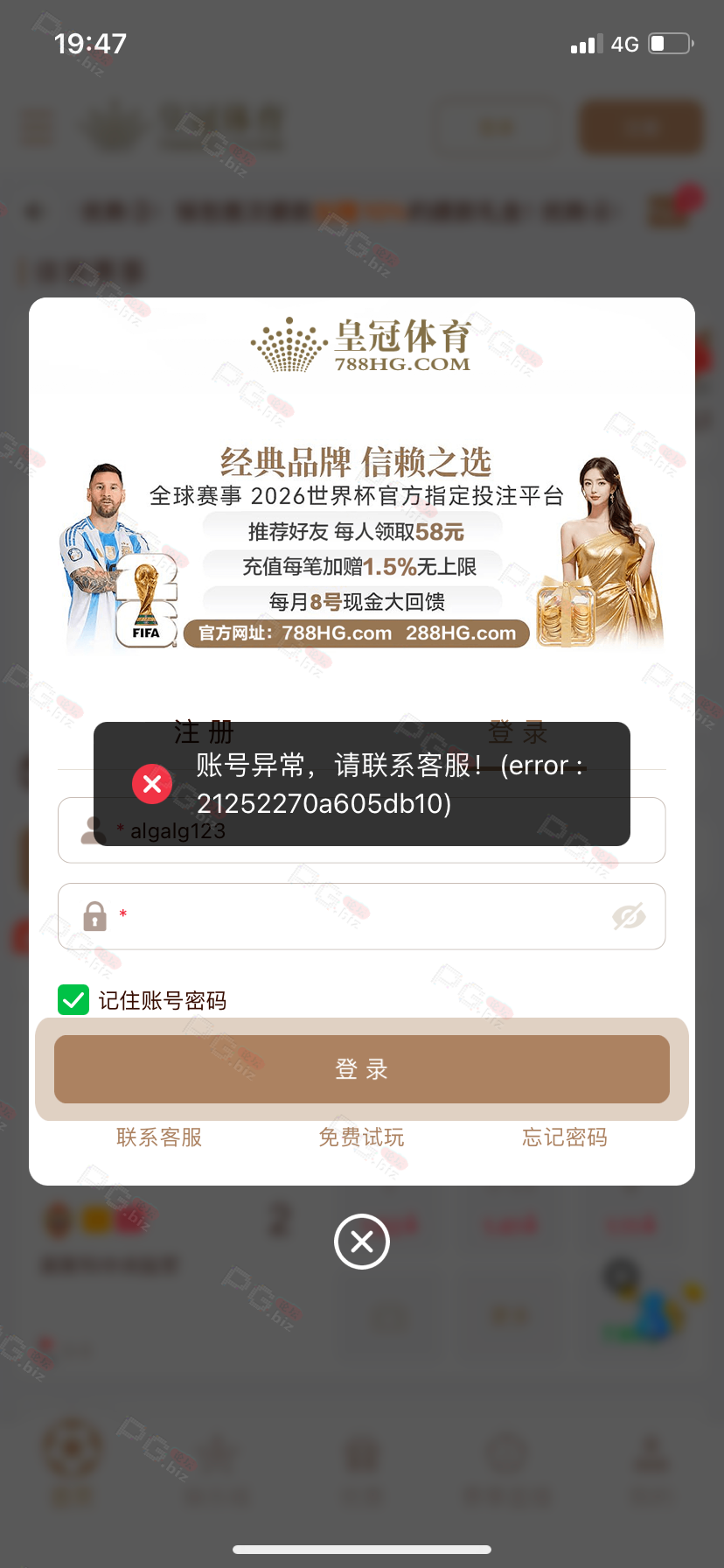The height and width of the screenshot is (1568, 724).
Task: Tap the brown 登录 button
Action: [361, 1068]
